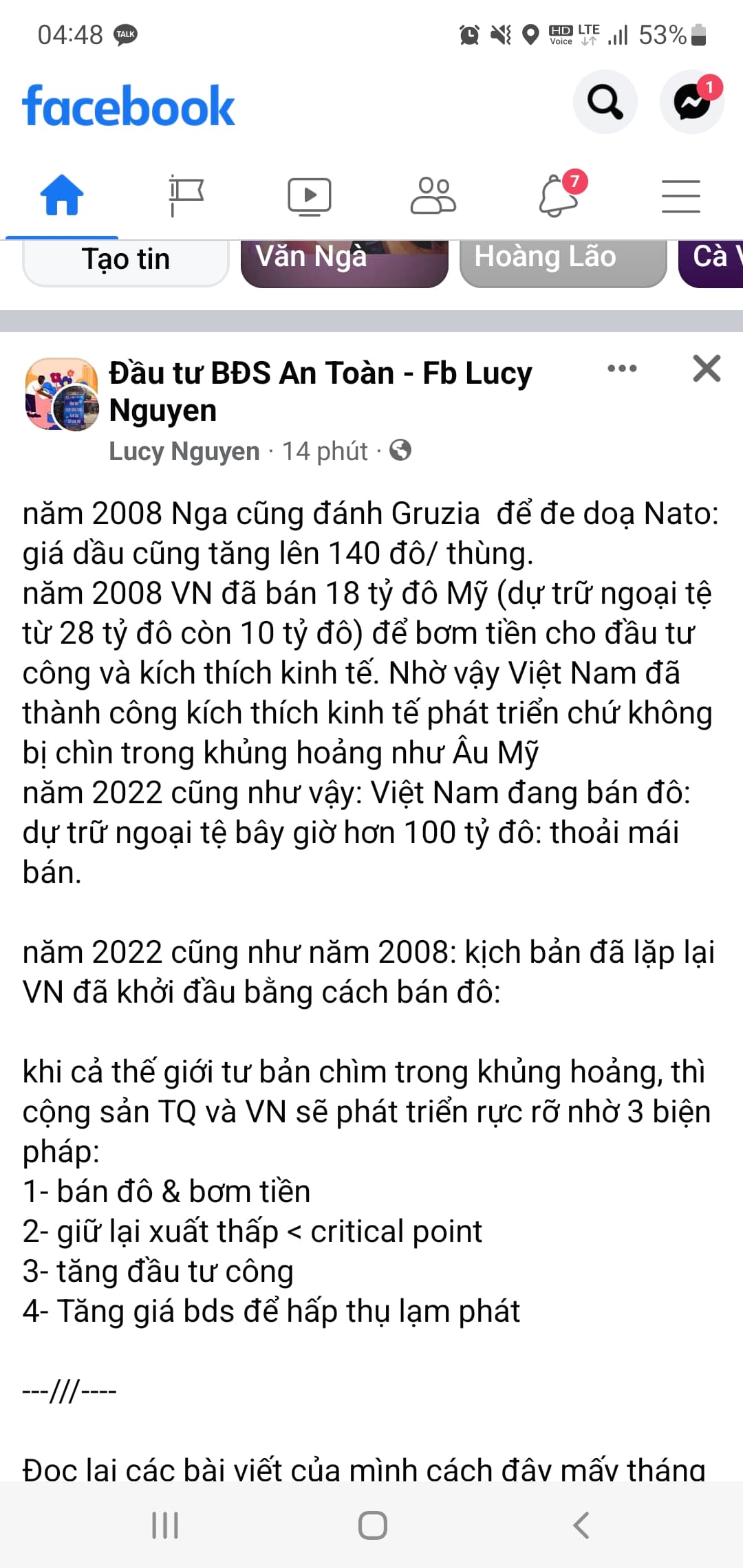Open recent apps from the navigation bar

(165, 1525)
